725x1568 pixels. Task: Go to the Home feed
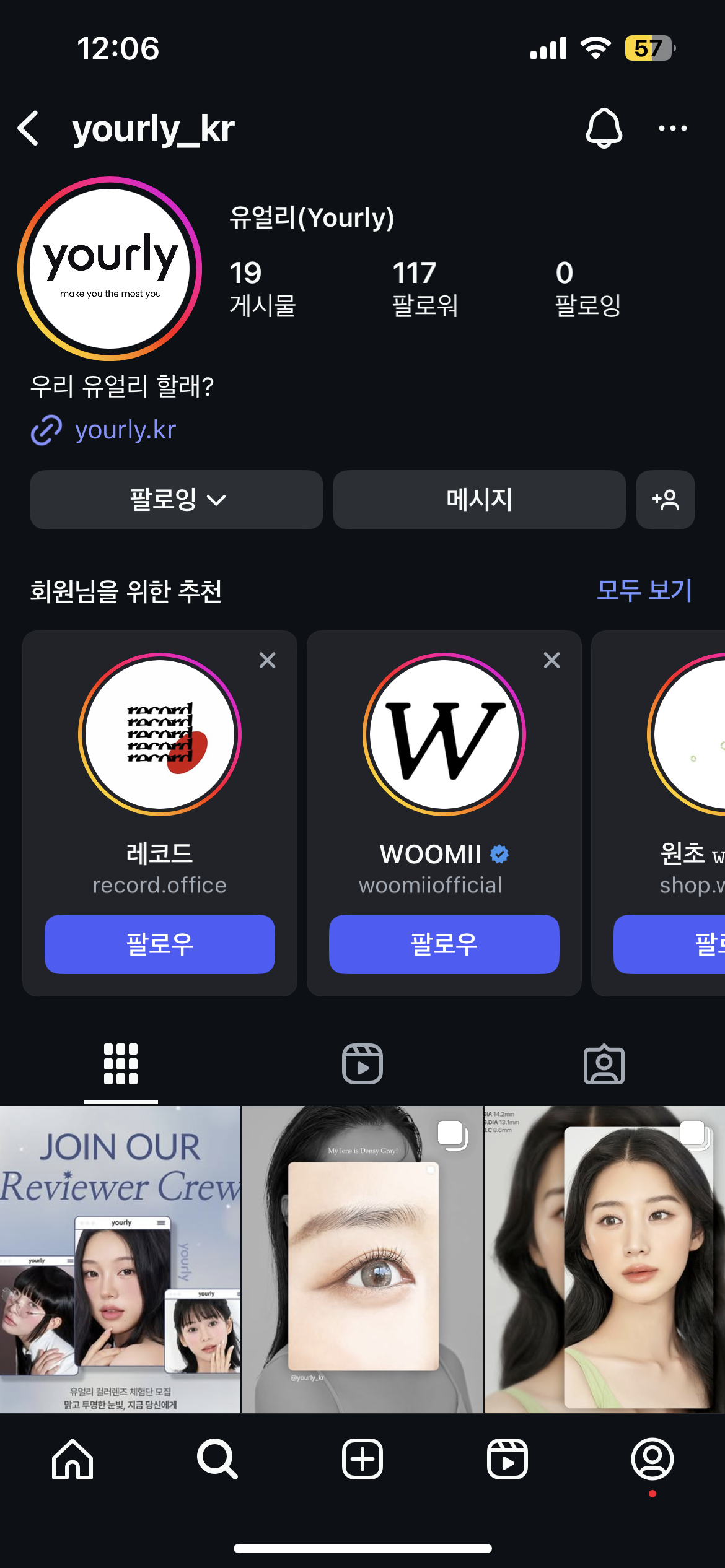pyautogui.click(x=72, y=1459)
